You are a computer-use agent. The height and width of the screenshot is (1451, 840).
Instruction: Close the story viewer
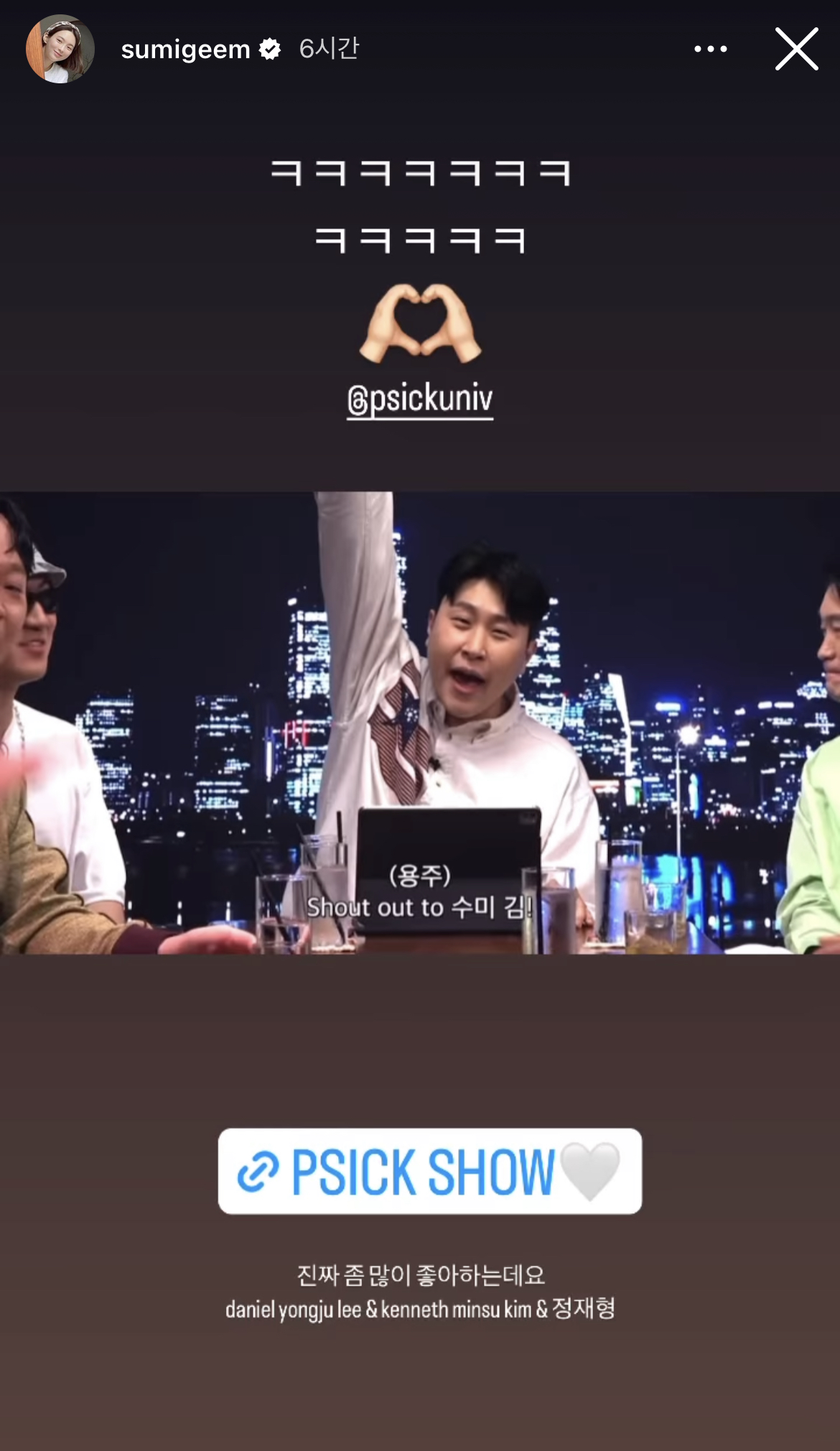tap(796, 49)
